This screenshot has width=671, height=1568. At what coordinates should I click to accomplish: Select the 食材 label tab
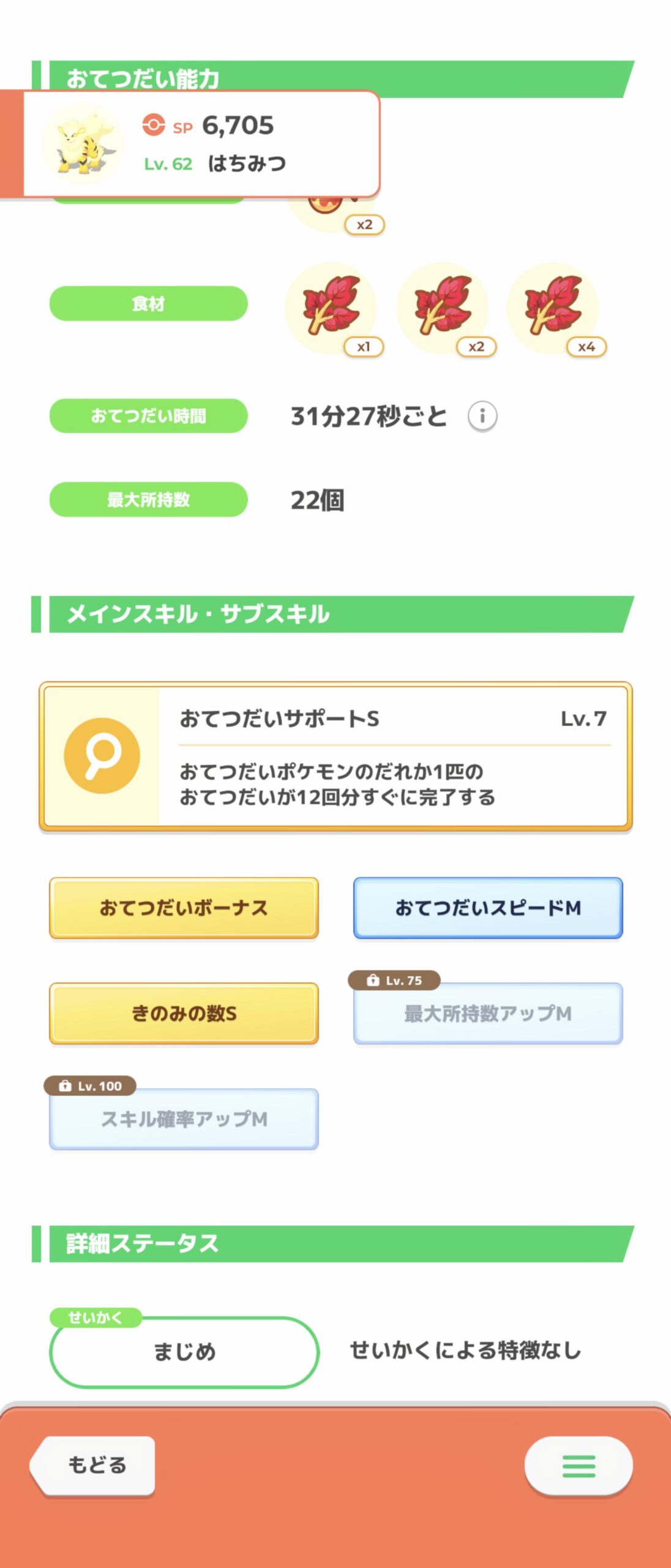(x=147, y=304)
